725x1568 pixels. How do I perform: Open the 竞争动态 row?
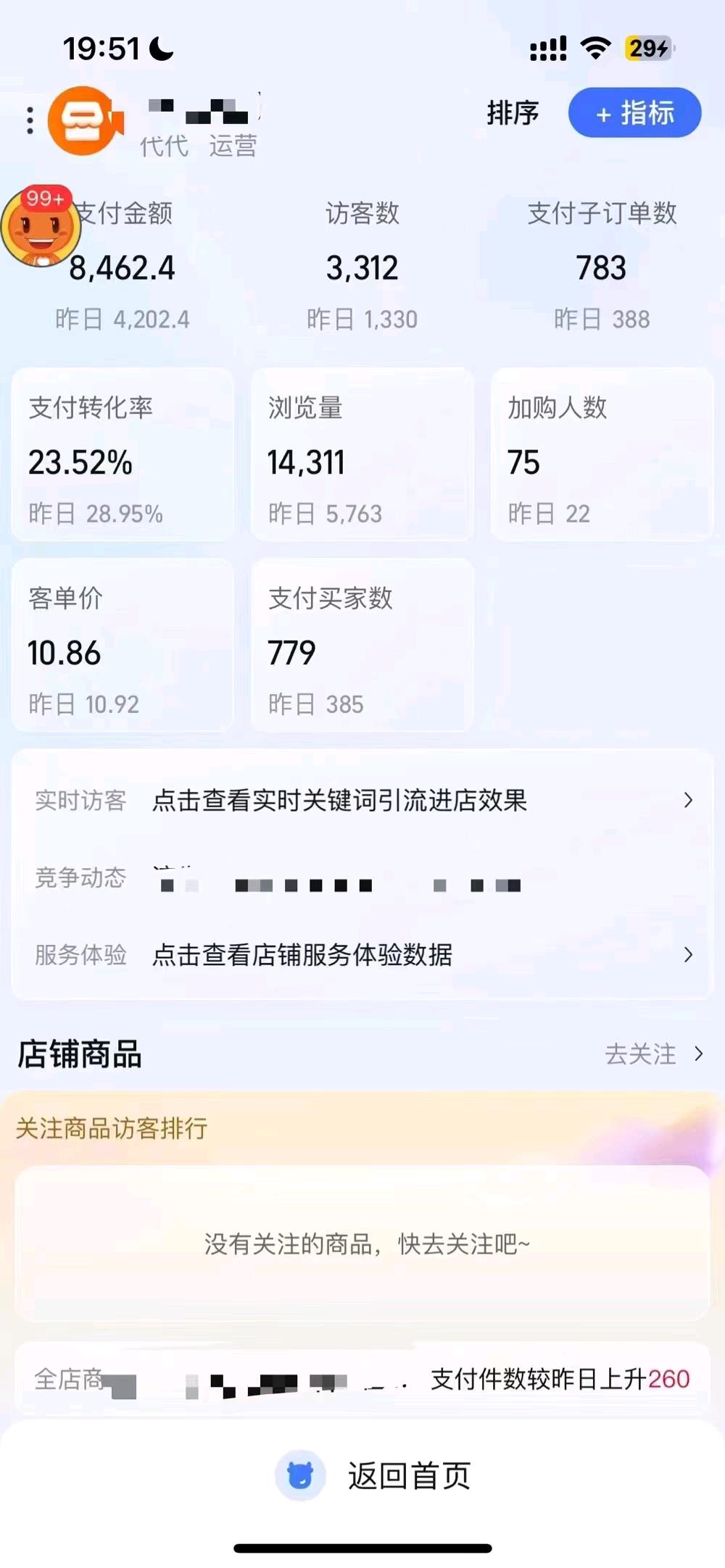coord(362,878)
